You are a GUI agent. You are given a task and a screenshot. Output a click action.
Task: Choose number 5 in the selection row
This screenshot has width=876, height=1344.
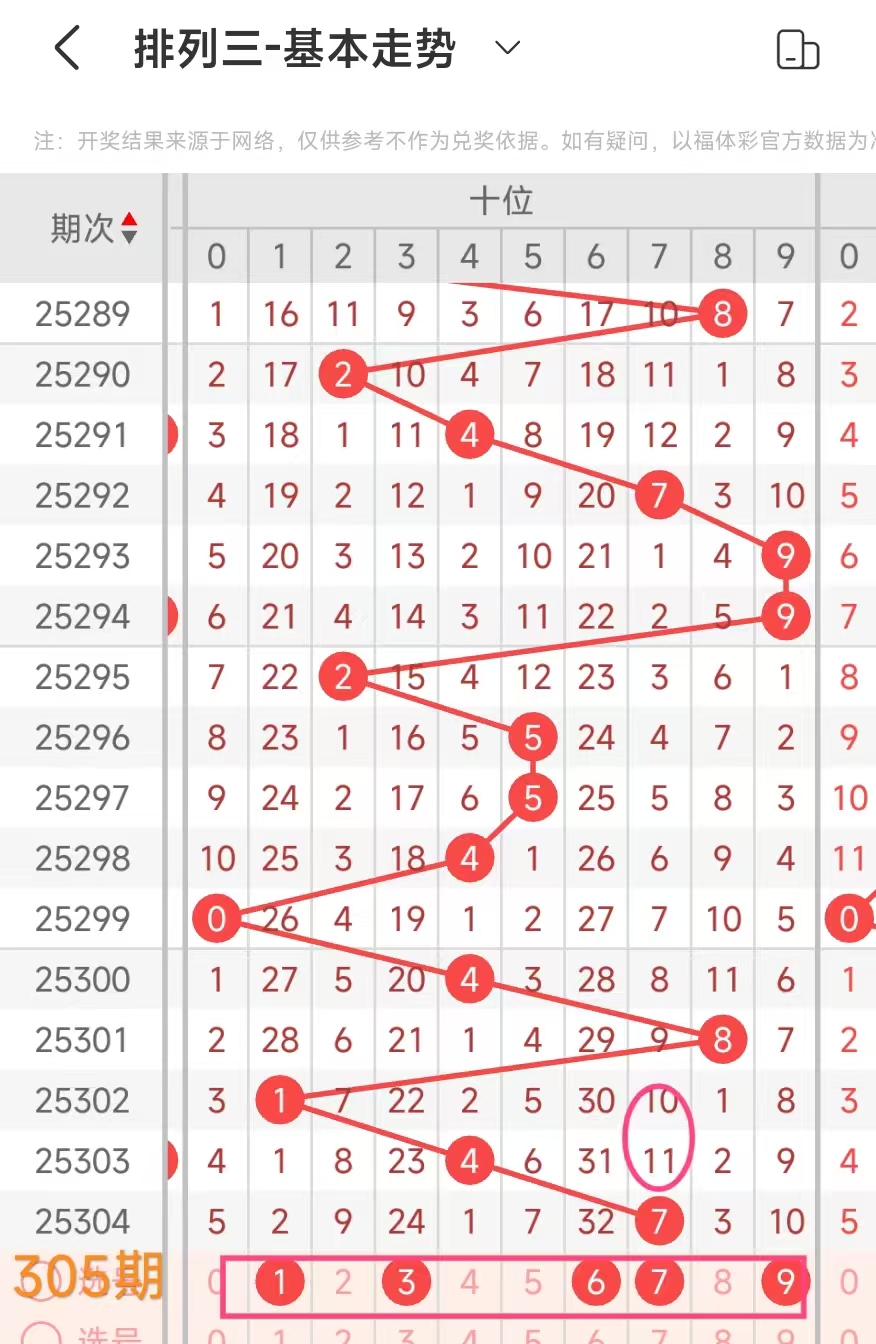[x=532, y=1282]
